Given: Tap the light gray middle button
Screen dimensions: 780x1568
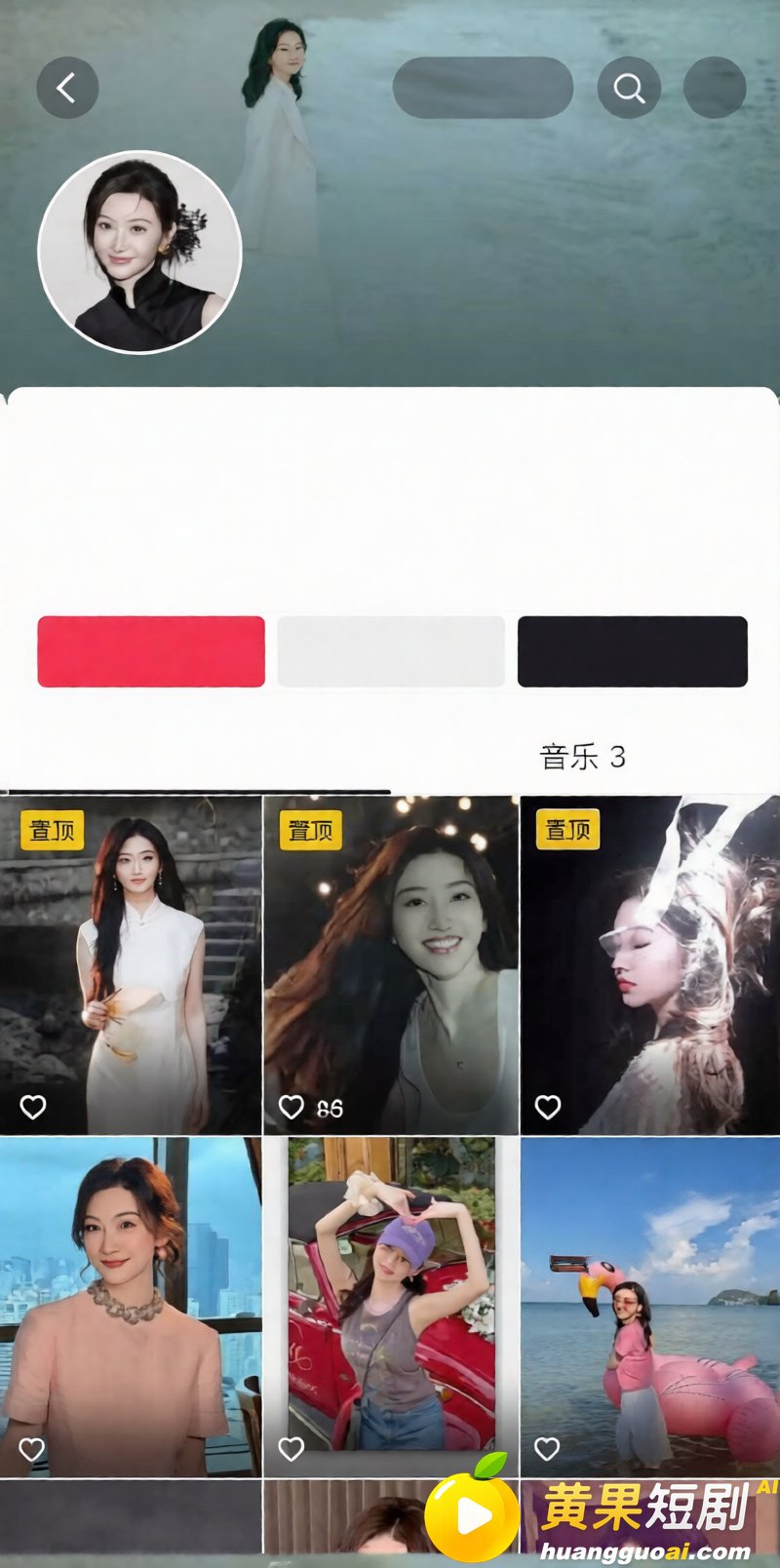Looking at the screenshot, I should click(x=391, y=651).
